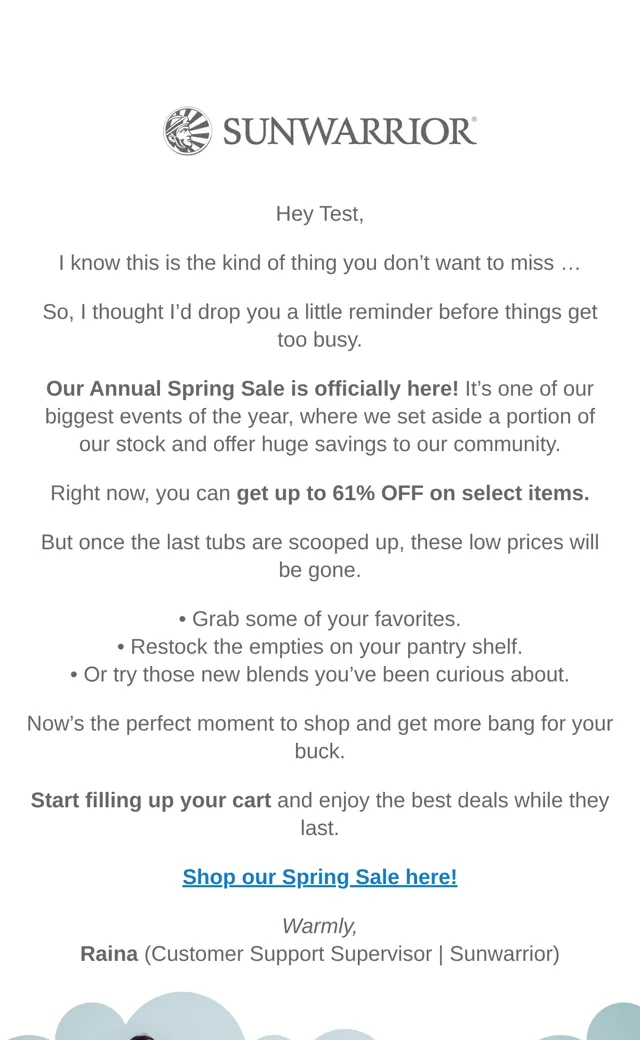The height and width of the screenshot is (1040, 640).
Task: Open the Shop our Spring Sale link
Action: click(320, 877)
